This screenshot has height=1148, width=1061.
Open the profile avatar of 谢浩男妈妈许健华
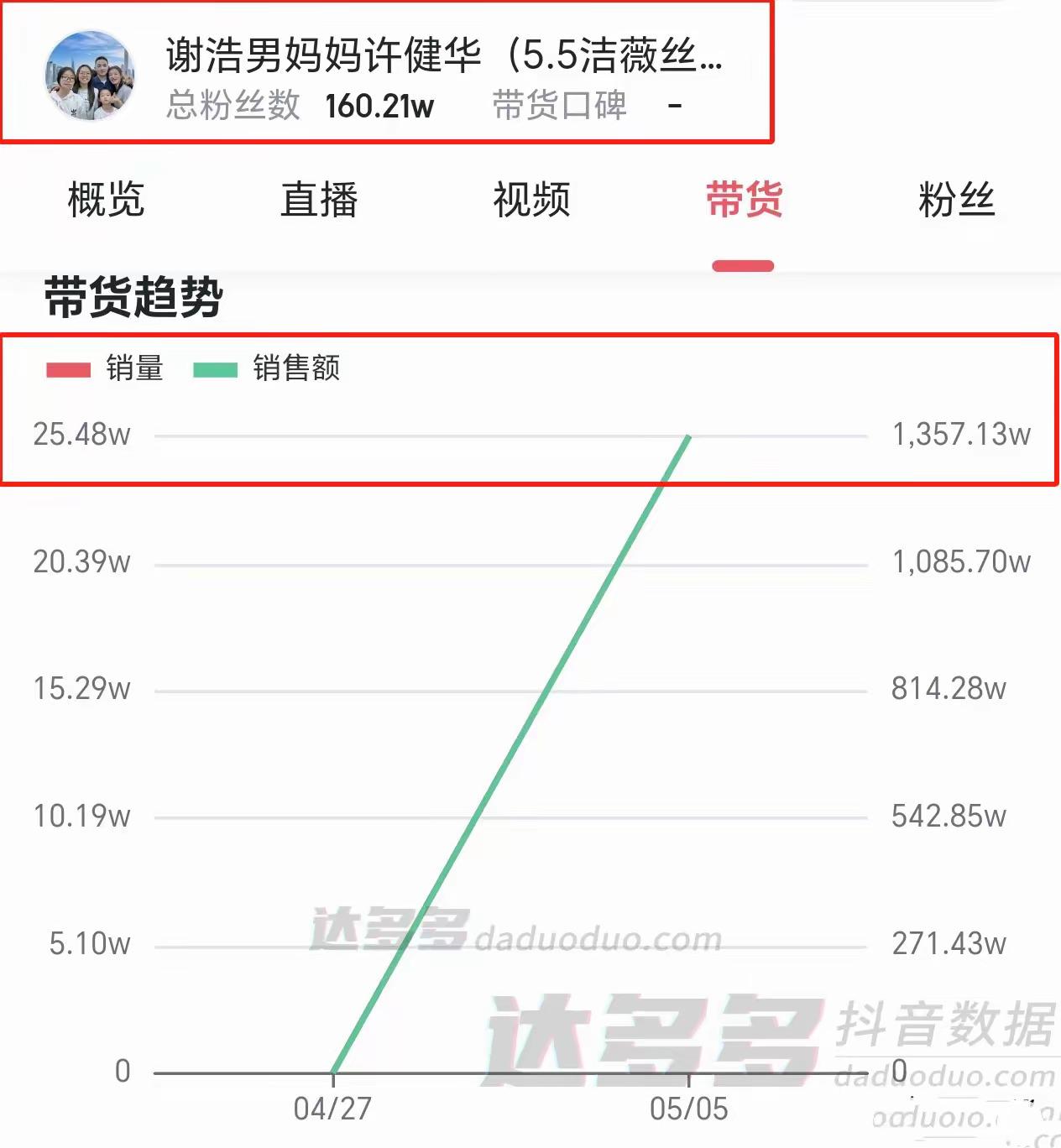(89, 76)
